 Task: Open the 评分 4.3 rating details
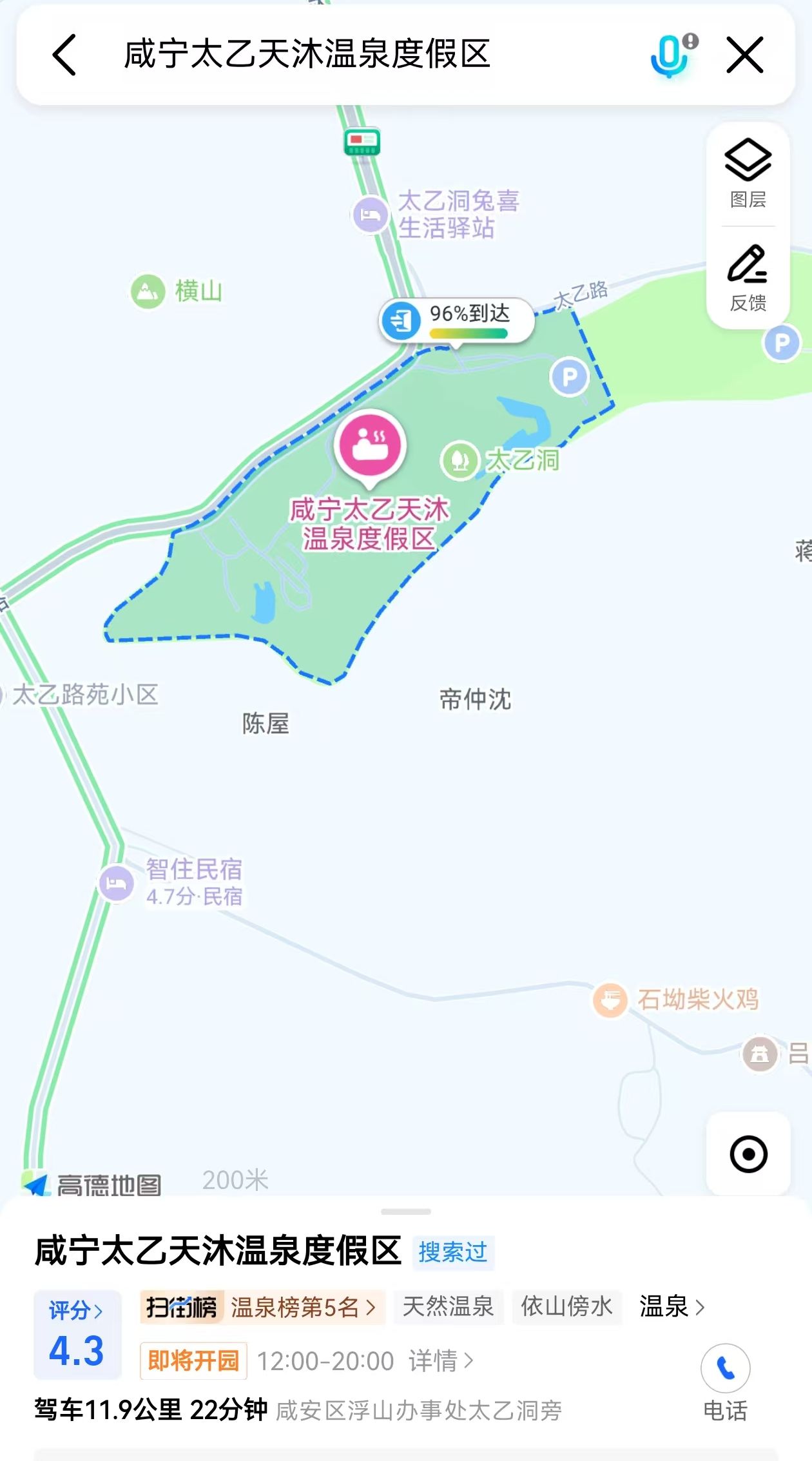click(77, 1334)
